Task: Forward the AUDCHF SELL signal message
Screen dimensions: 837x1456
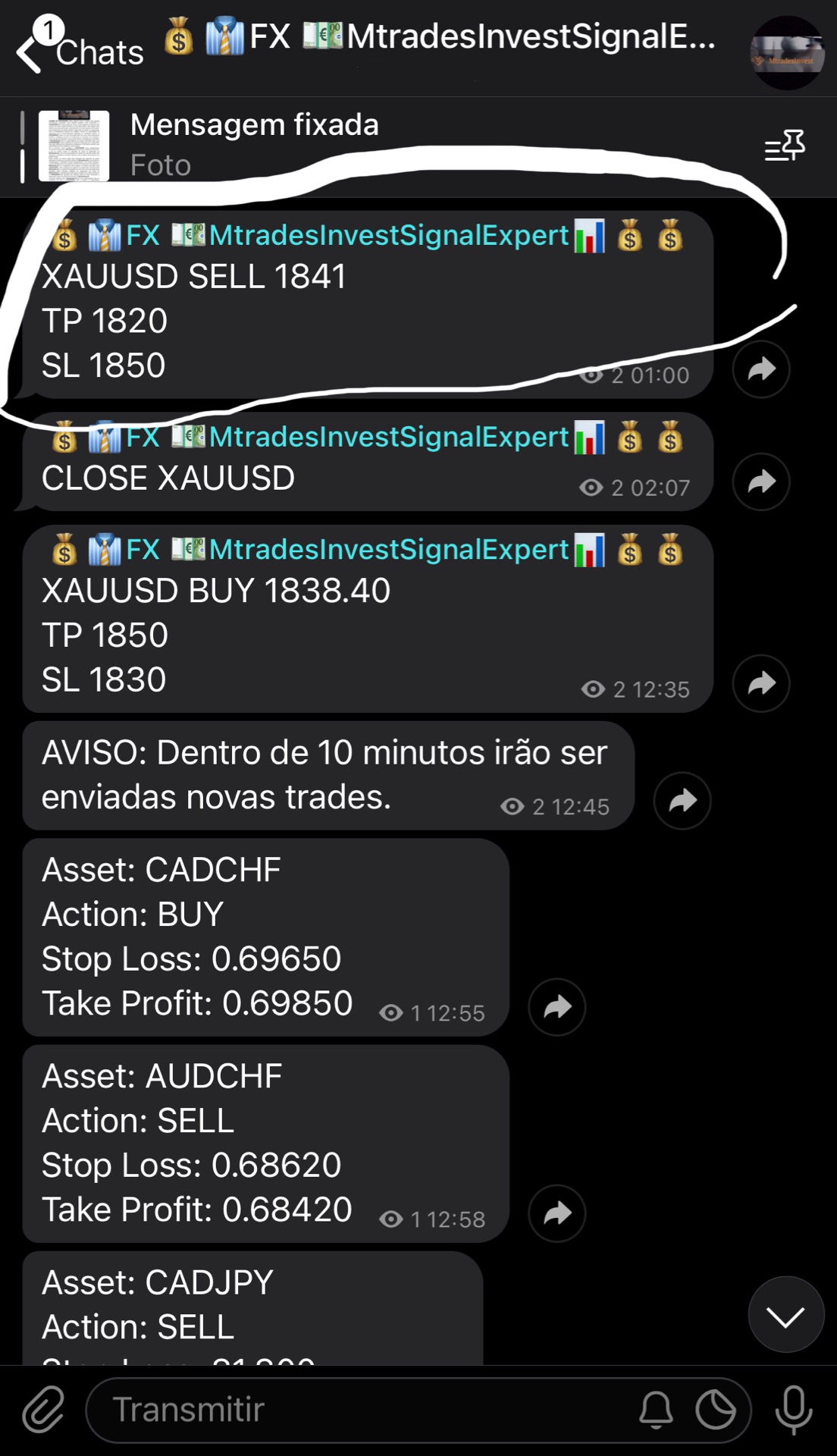Action: [557, 1213]
